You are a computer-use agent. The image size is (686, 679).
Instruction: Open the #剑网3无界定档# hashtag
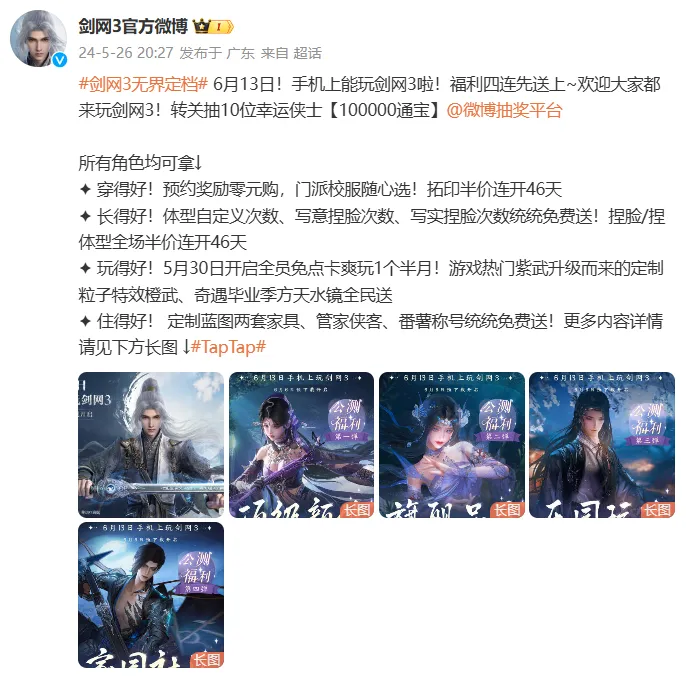click(143, 84)
